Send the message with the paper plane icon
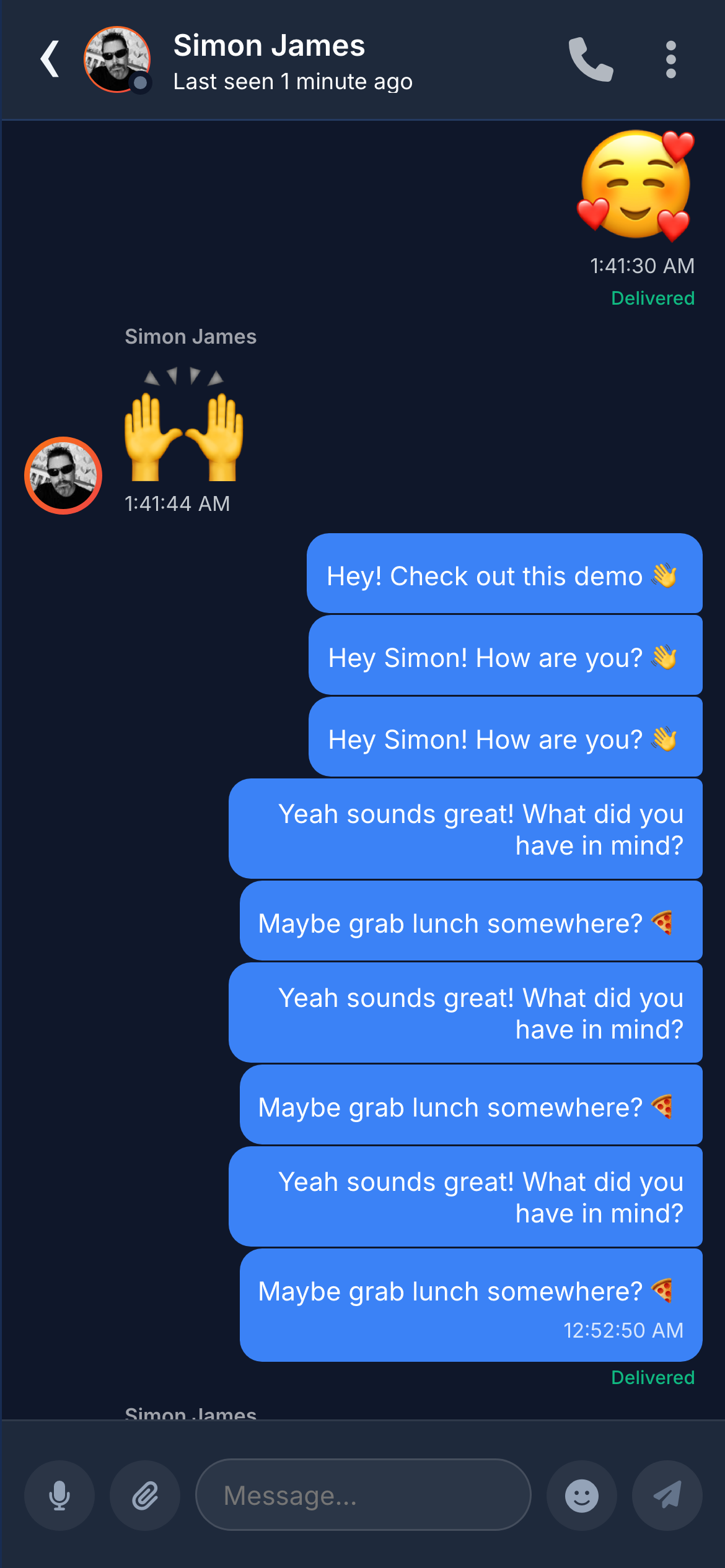725x1568 pixels. [667, 1496]
